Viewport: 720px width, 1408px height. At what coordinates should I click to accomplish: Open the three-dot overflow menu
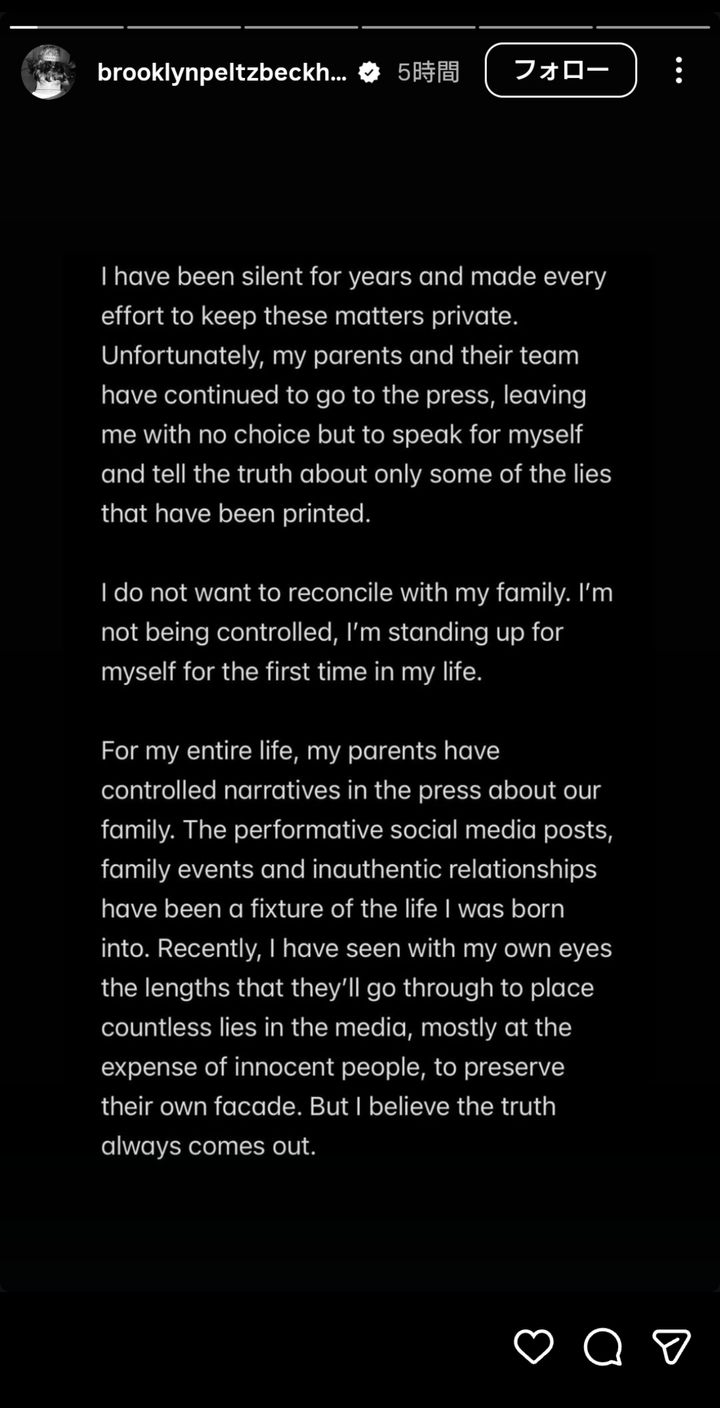(679, 70)
